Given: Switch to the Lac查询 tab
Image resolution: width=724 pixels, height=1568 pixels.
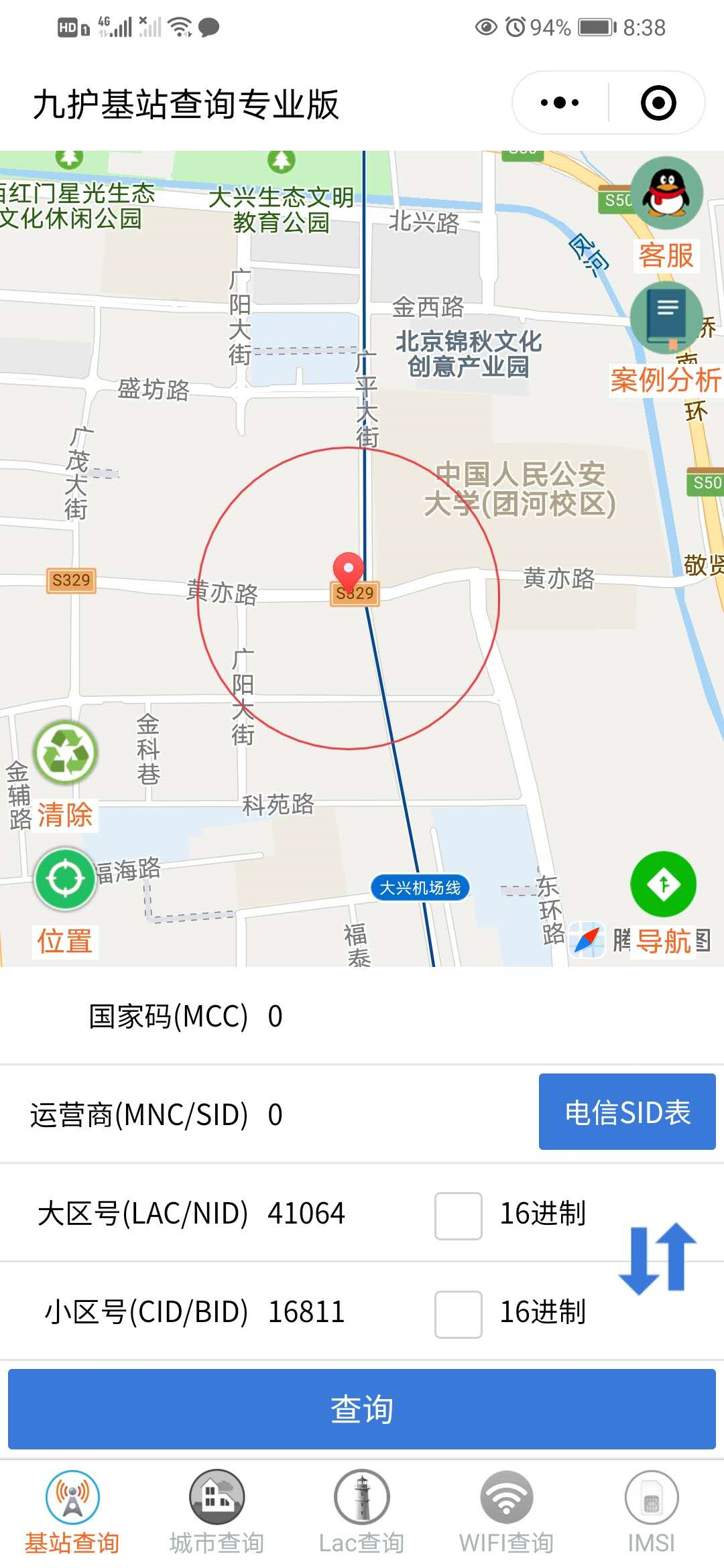Looking at the screenshot, I should [x=361, y=1512].
